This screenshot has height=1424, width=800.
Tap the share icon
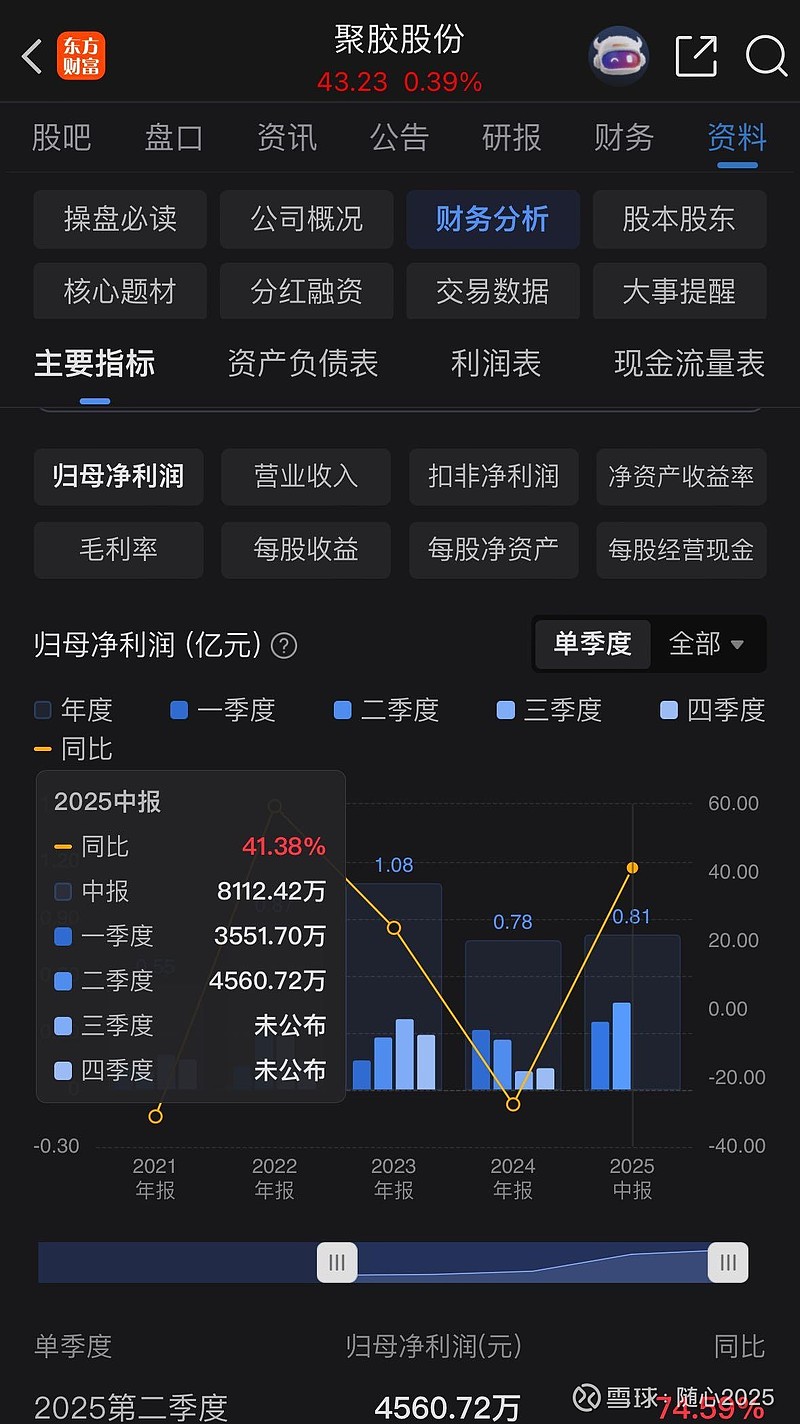697,57
